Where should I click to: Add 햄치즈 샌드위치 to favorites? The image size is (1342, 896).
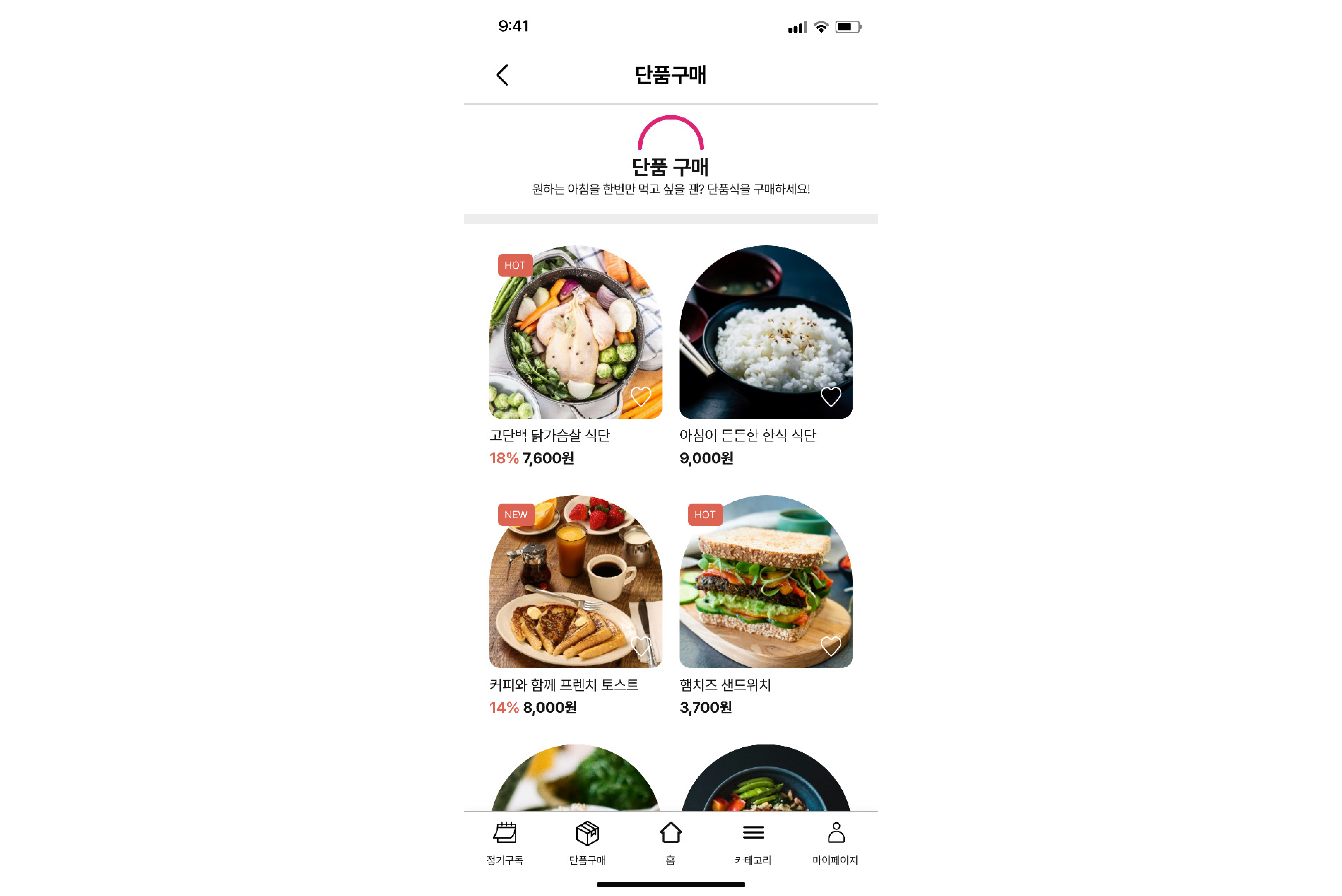831,646
